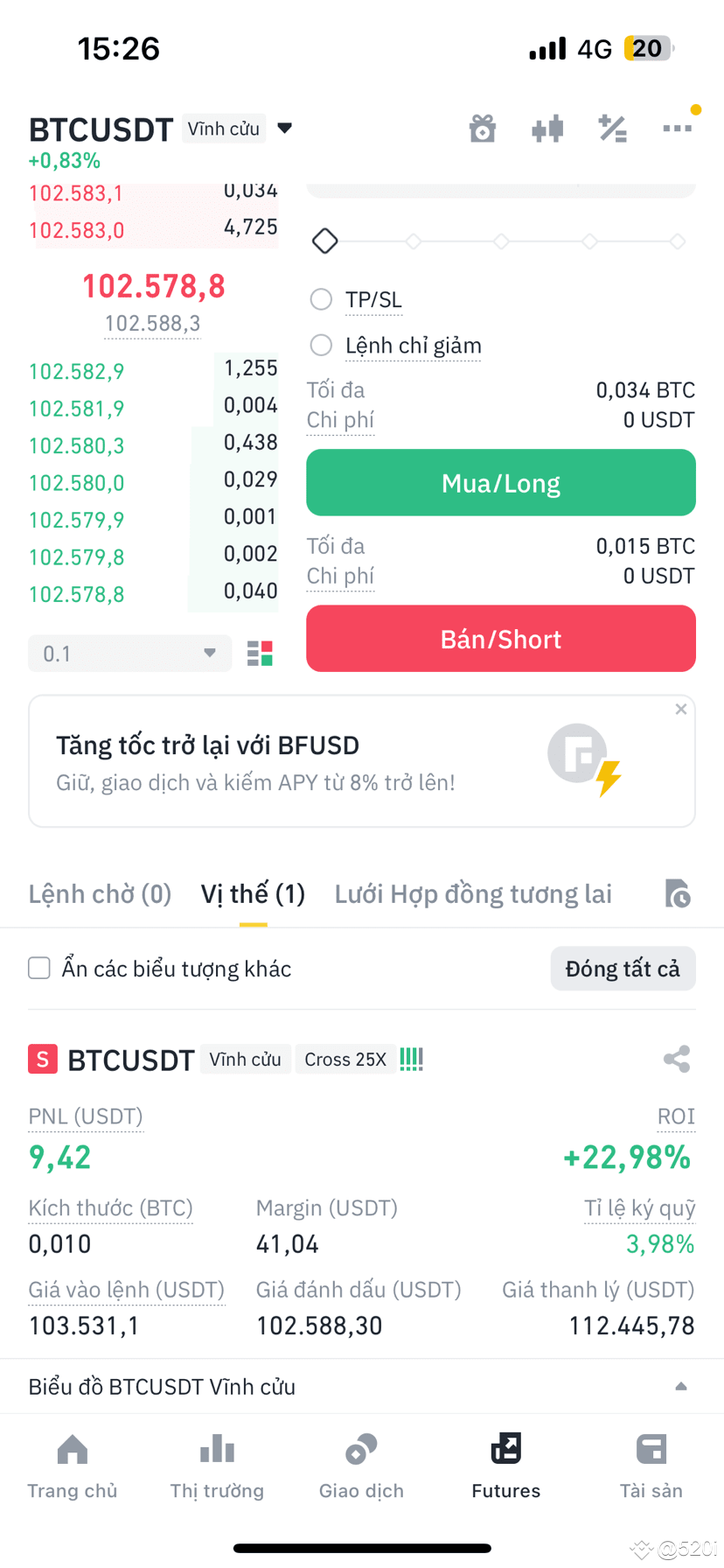Image resolution: width=724 pixels, height=1568 pixels.
Task: Collapse the Biểu đồ BTCUSDT chart section
Action: point(683,1386)
